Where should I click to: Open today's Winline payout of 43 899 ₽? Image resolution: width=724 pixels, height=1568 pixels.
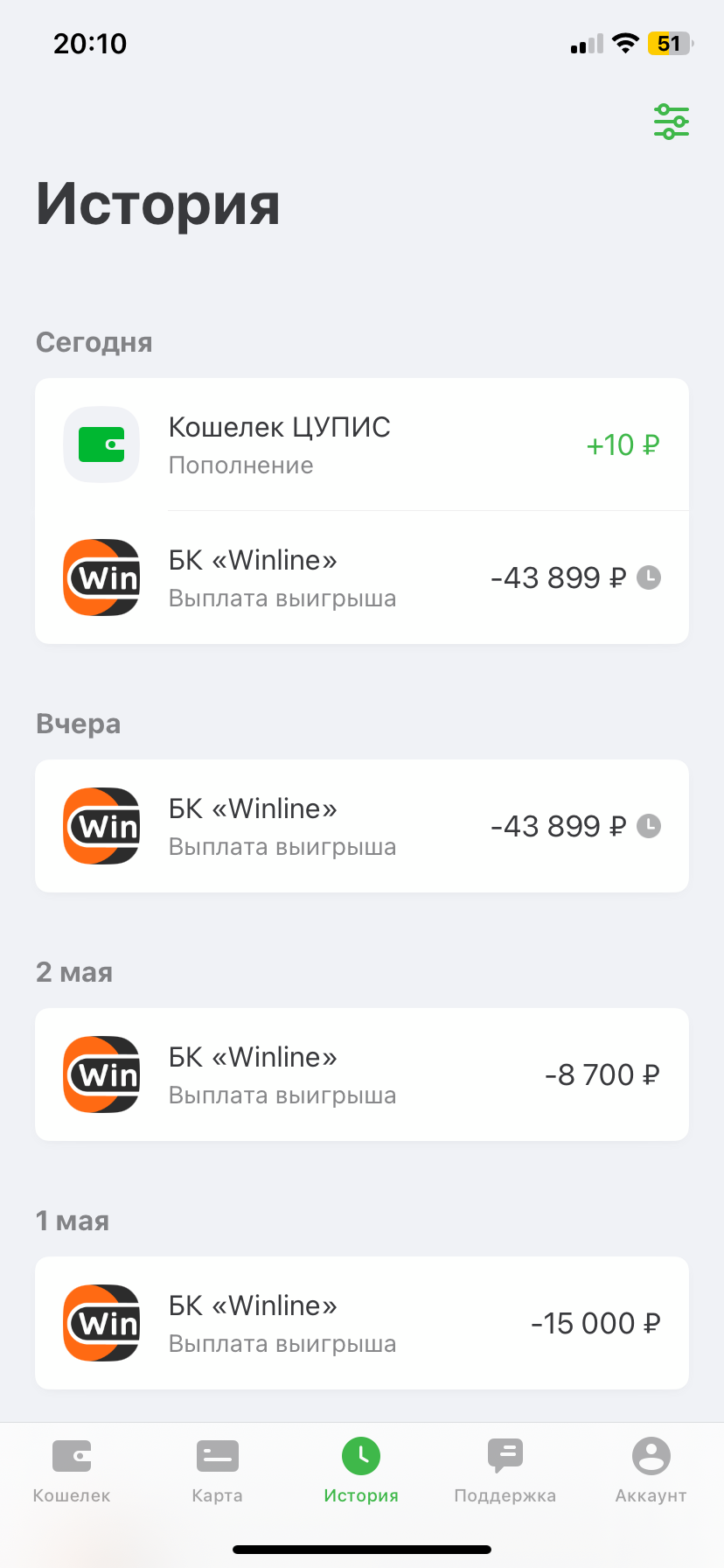point(362,577)
